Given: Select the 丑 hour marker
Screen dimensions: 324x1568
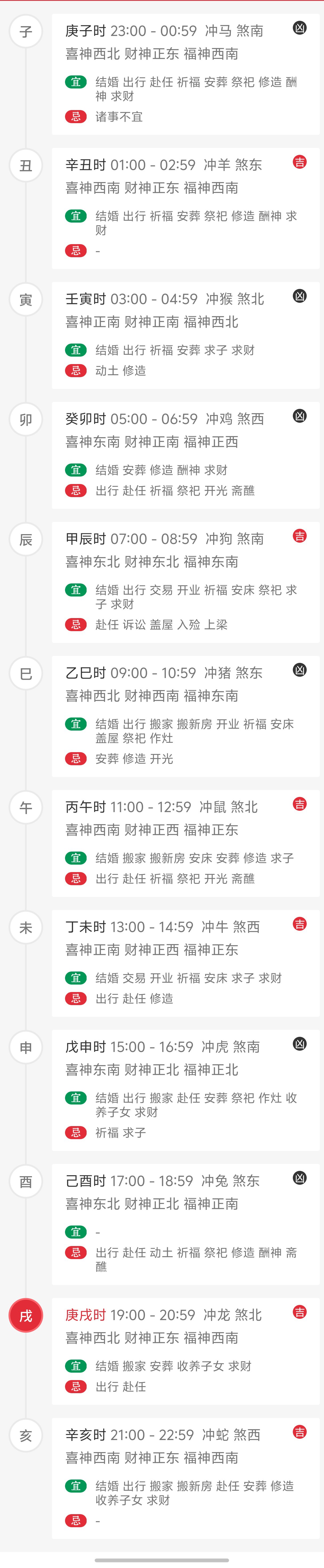Looking at the screenshot, I should click(26, 166).
